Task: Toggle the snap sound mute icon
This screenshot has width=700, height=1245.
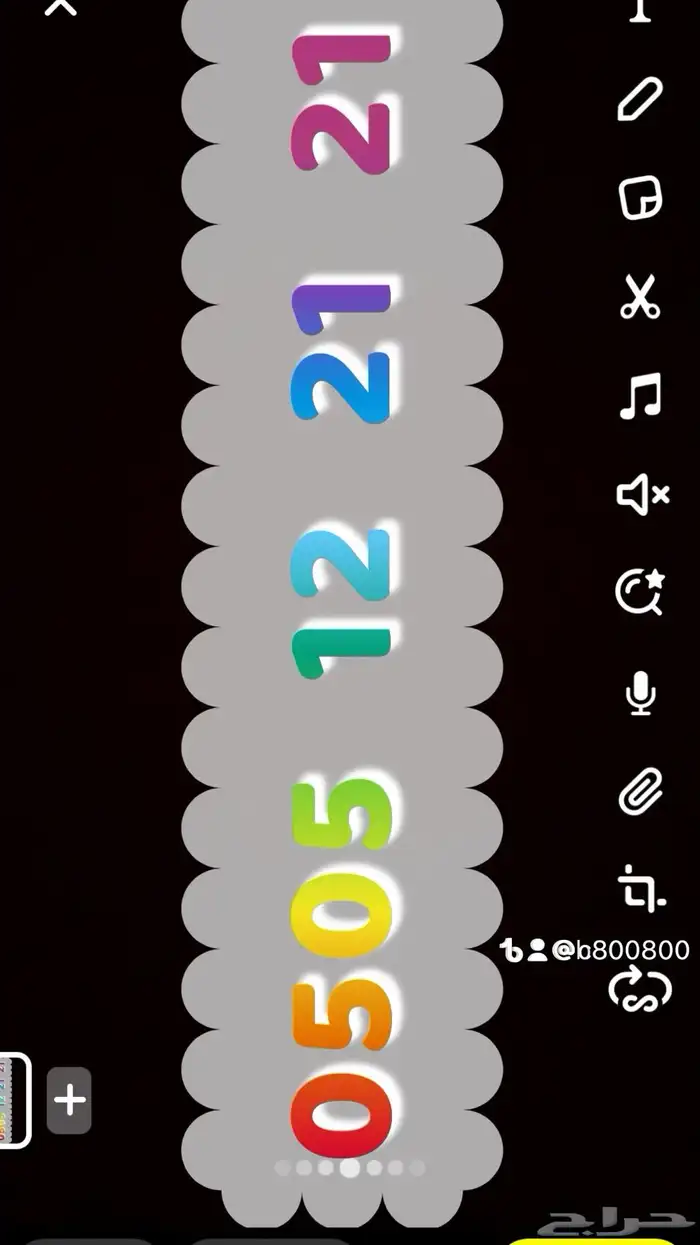Action: click(642, 494)
